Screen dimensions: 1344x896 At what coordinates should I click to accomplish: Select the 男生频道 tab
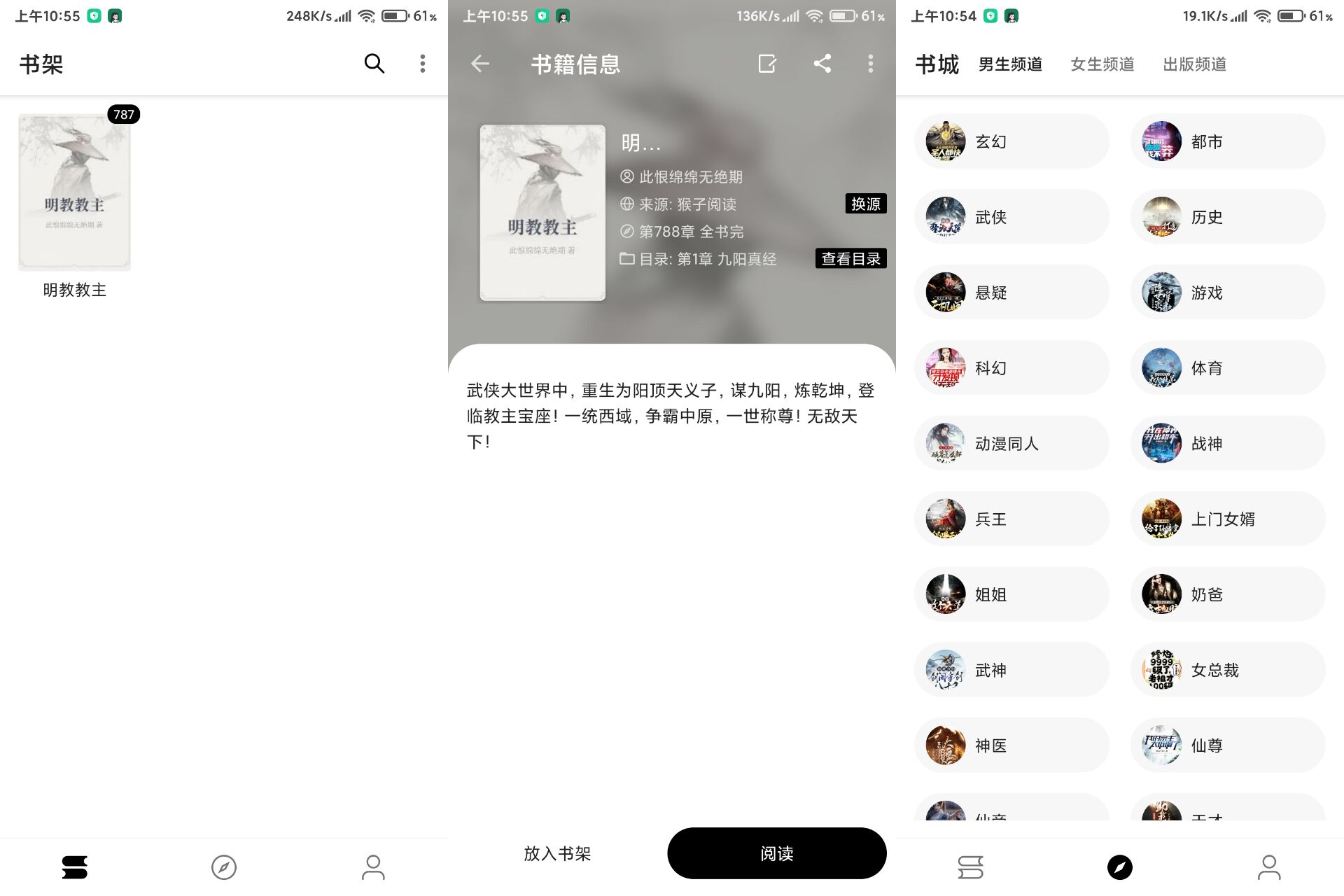(x=1010, y=64)
